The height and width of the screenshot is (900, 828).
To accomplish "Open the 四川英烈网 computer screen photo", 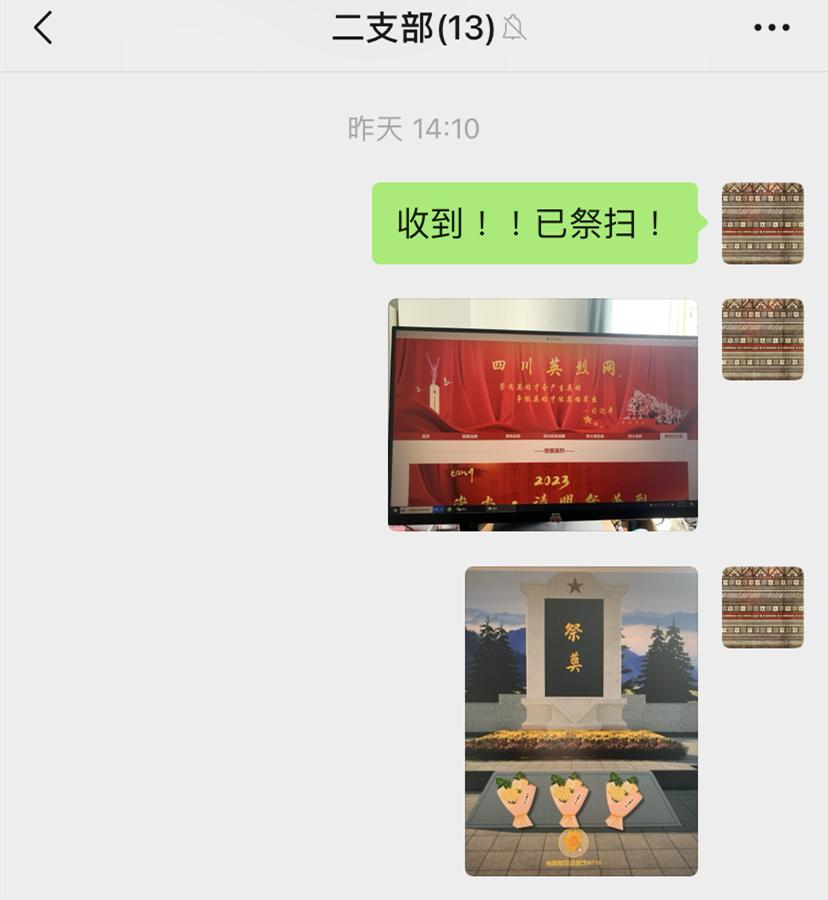I will point(542,414).
